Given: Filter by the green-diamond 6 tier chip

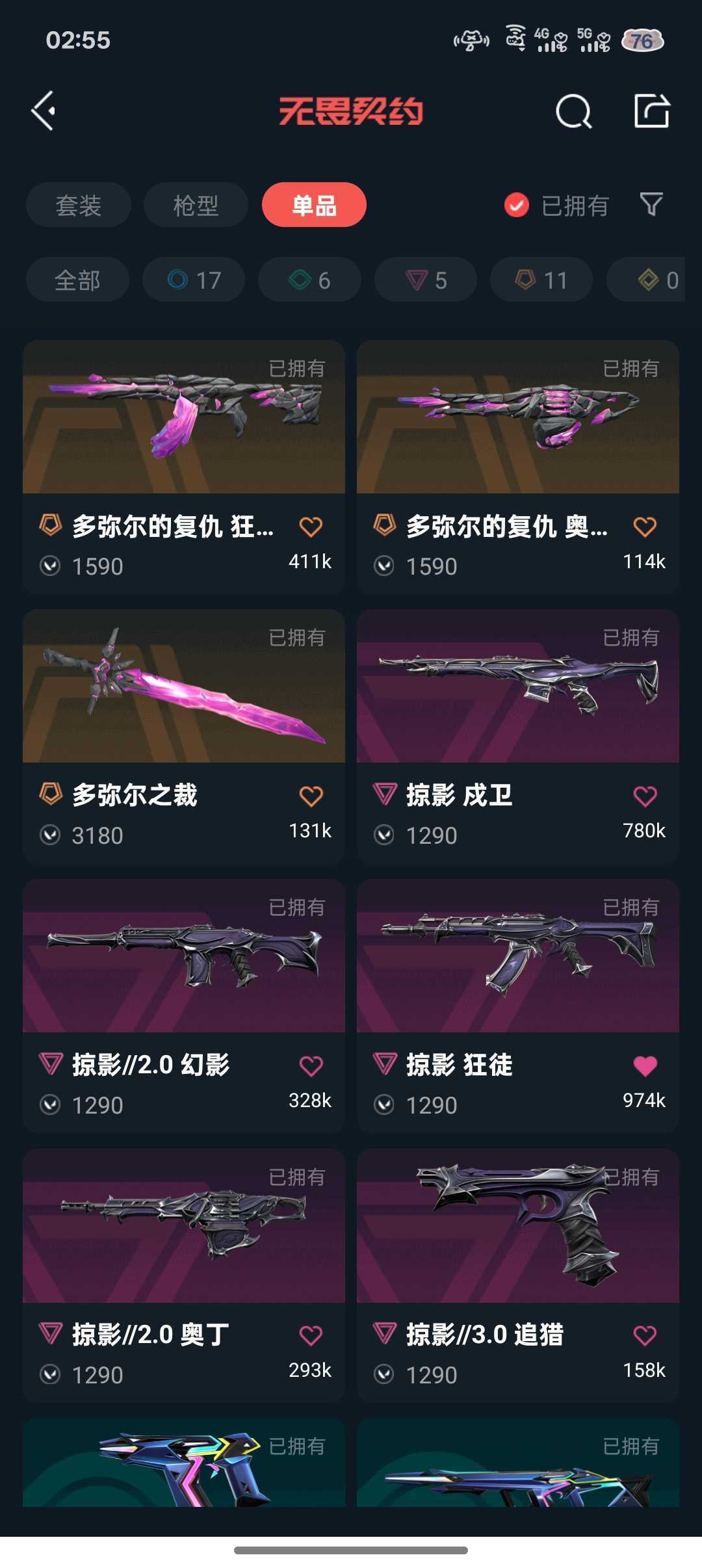Looking at the screenshot, I should point(309,280).
